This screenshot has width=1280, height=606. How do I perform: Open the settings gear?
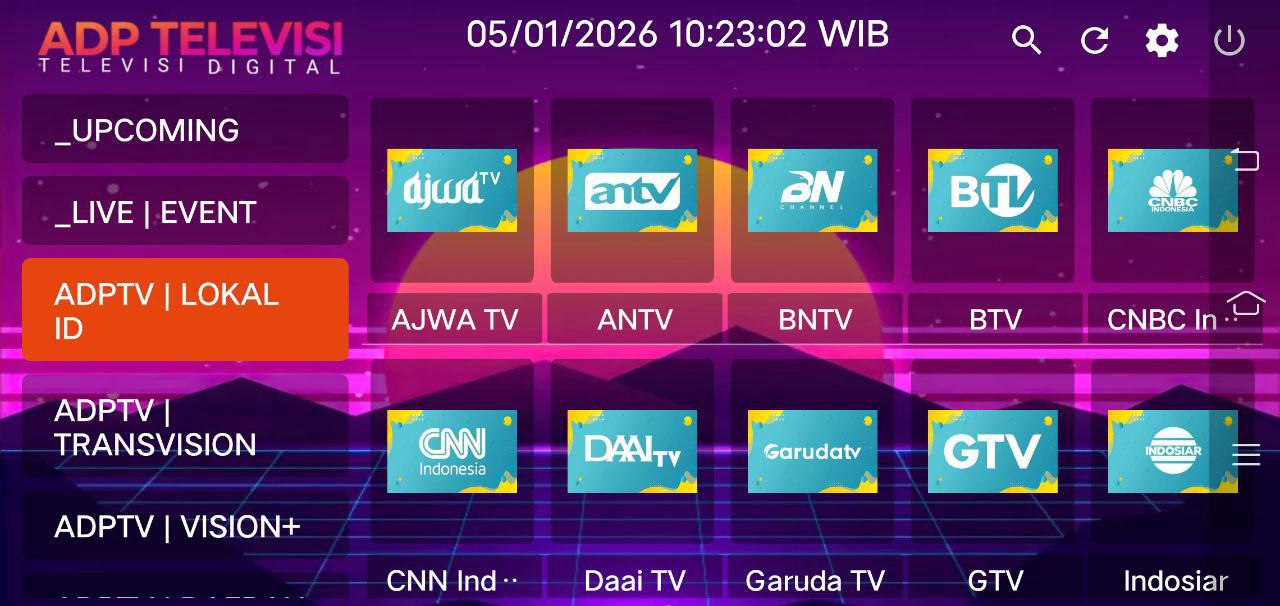pyautogui.click(x=1161, y=40)
